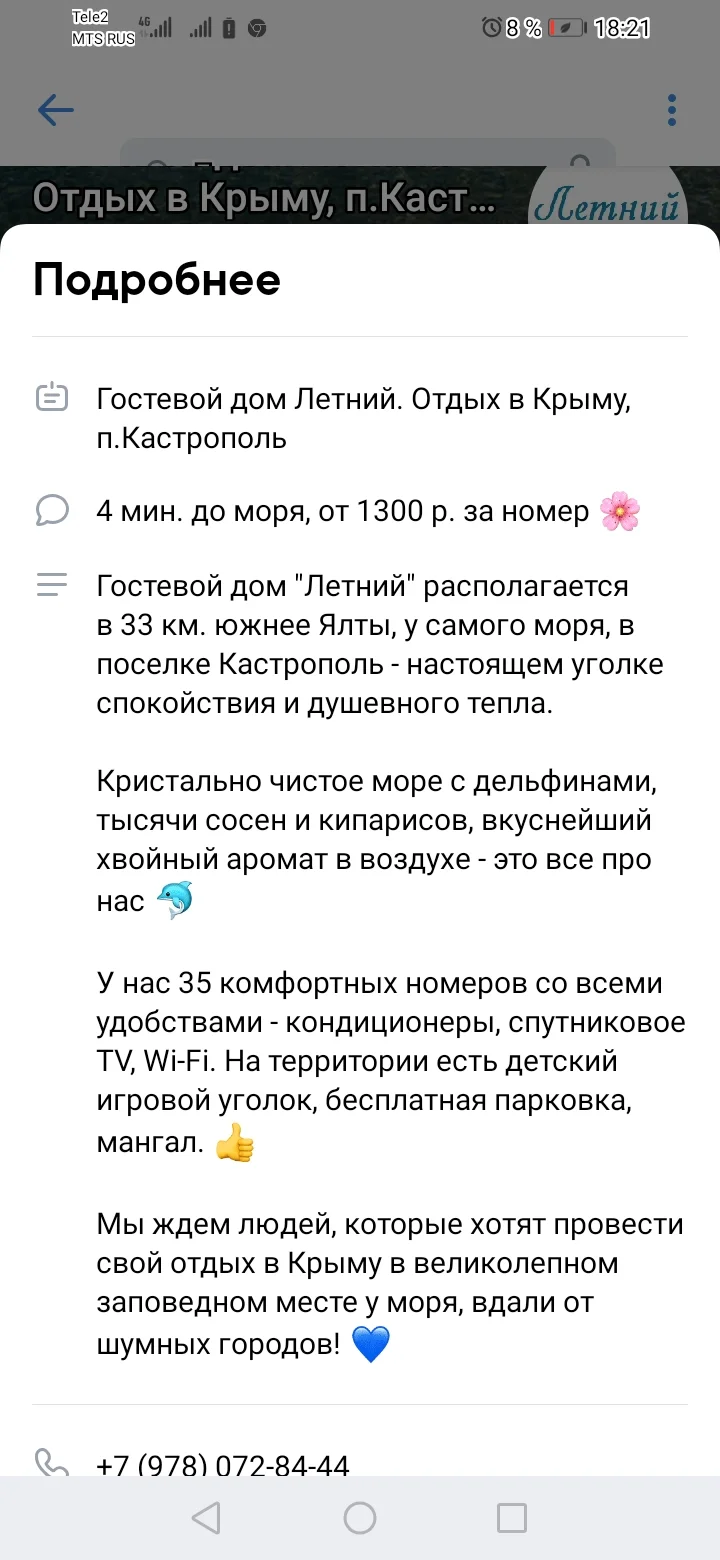Select the speech bubble status icon
This screenshot has width=720, height=1560.
coord(51,510)
